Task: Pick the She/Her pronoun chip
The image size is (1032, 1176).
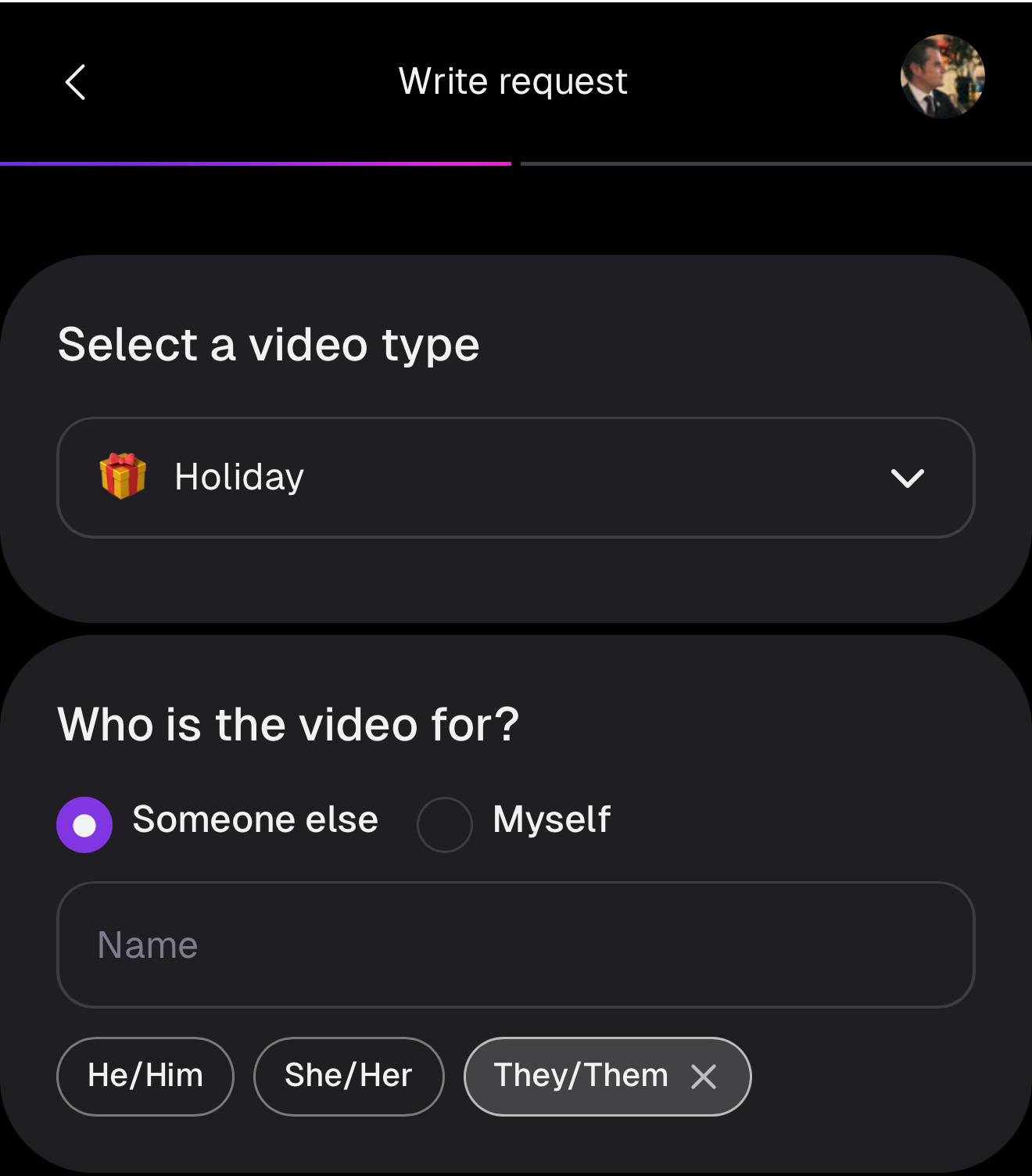Action: click(x=349, y=1076)
